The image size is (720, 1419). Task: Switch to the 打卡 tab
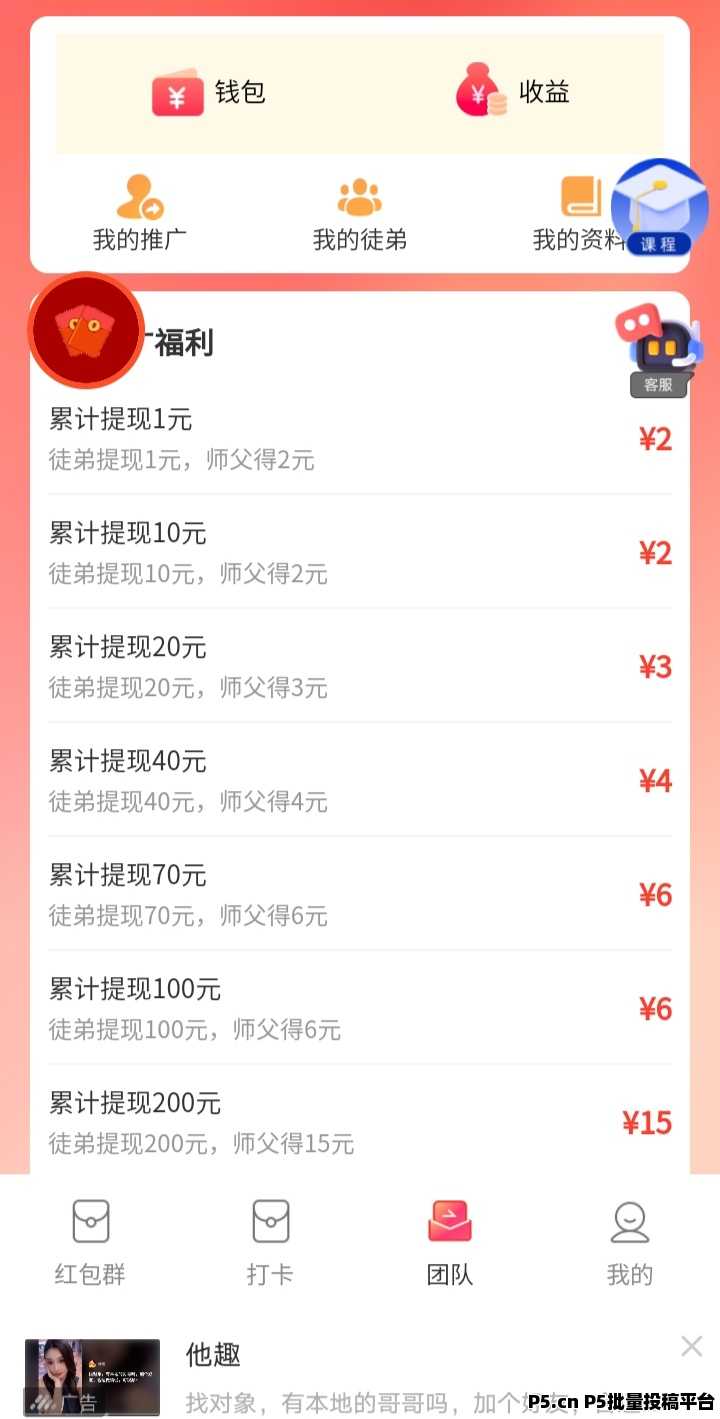tap(269, 1240)
